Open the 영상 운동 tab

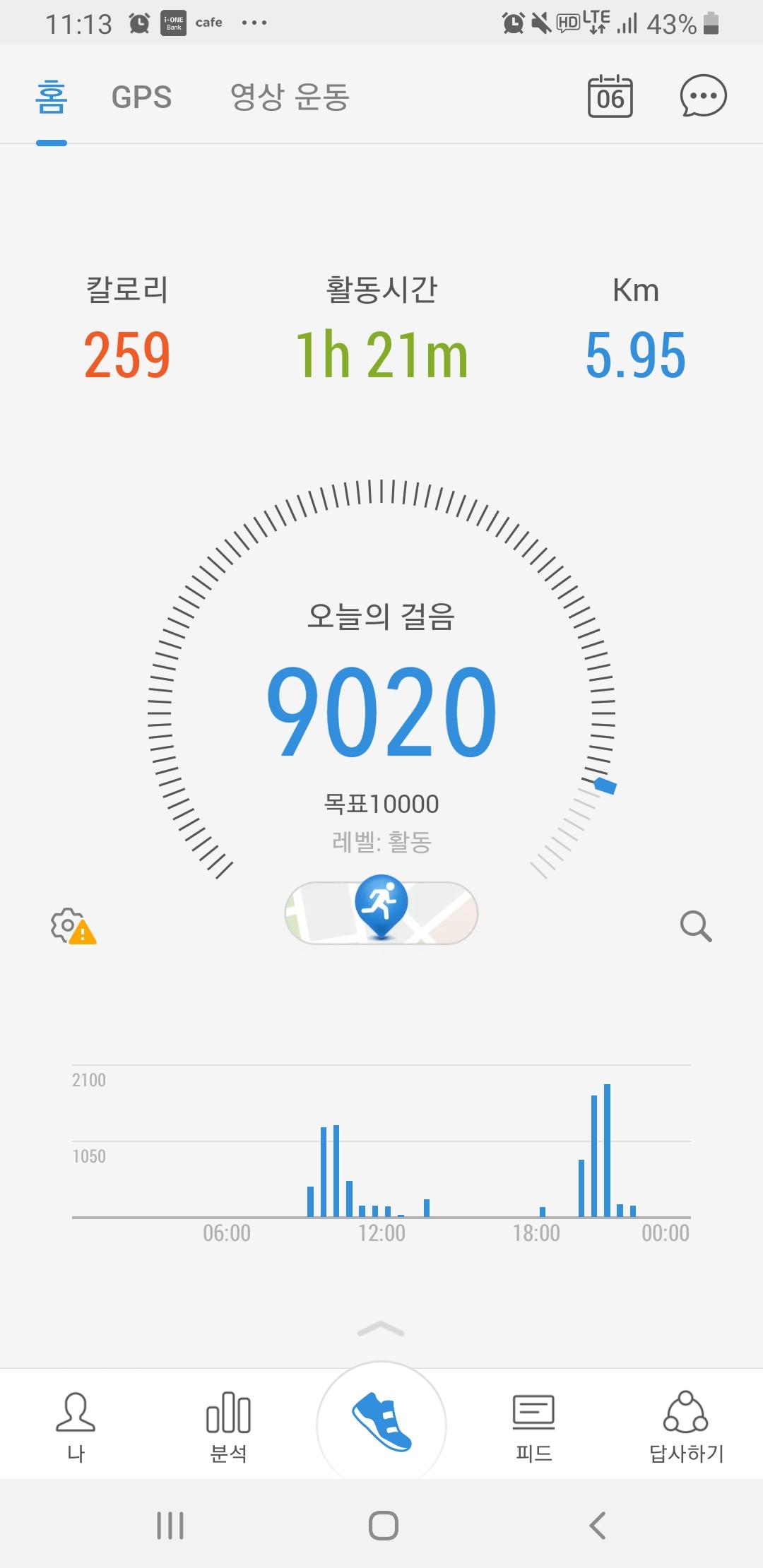tap(290, 97)
